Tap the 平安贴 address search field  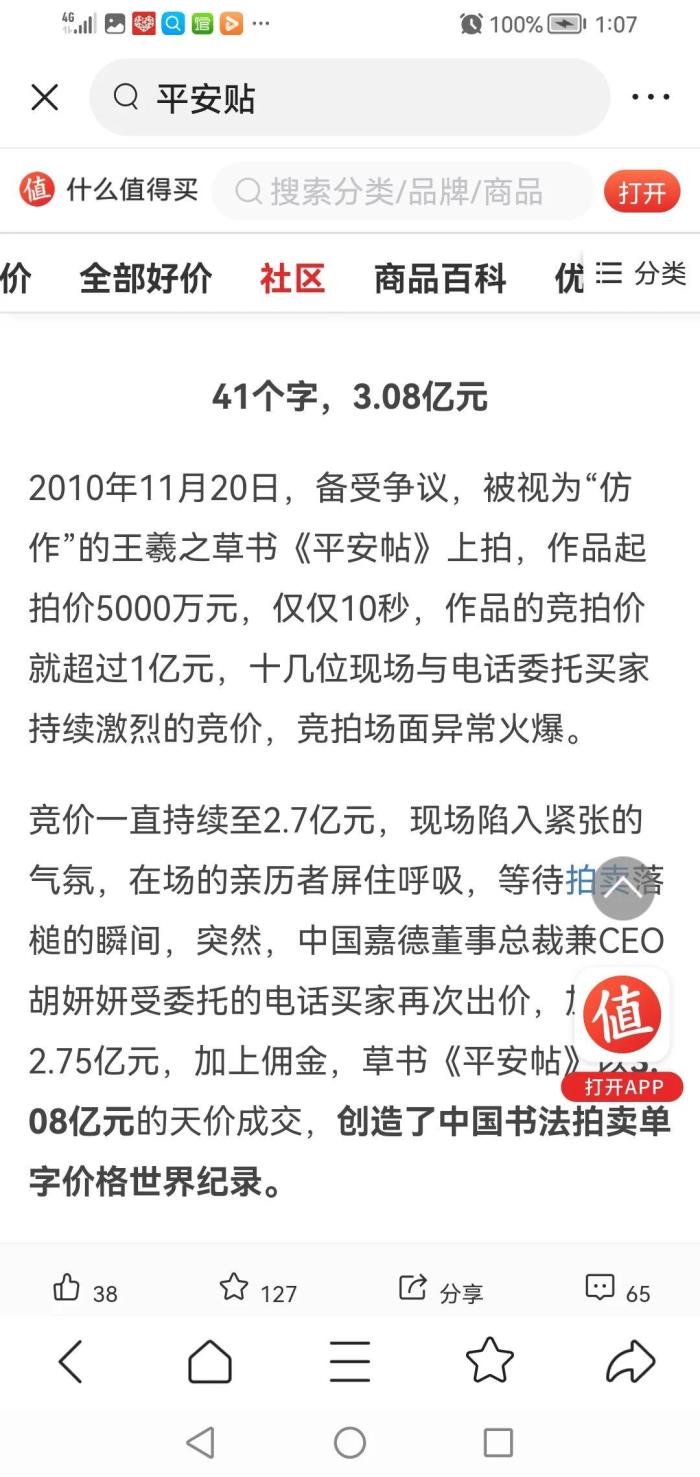350,98
